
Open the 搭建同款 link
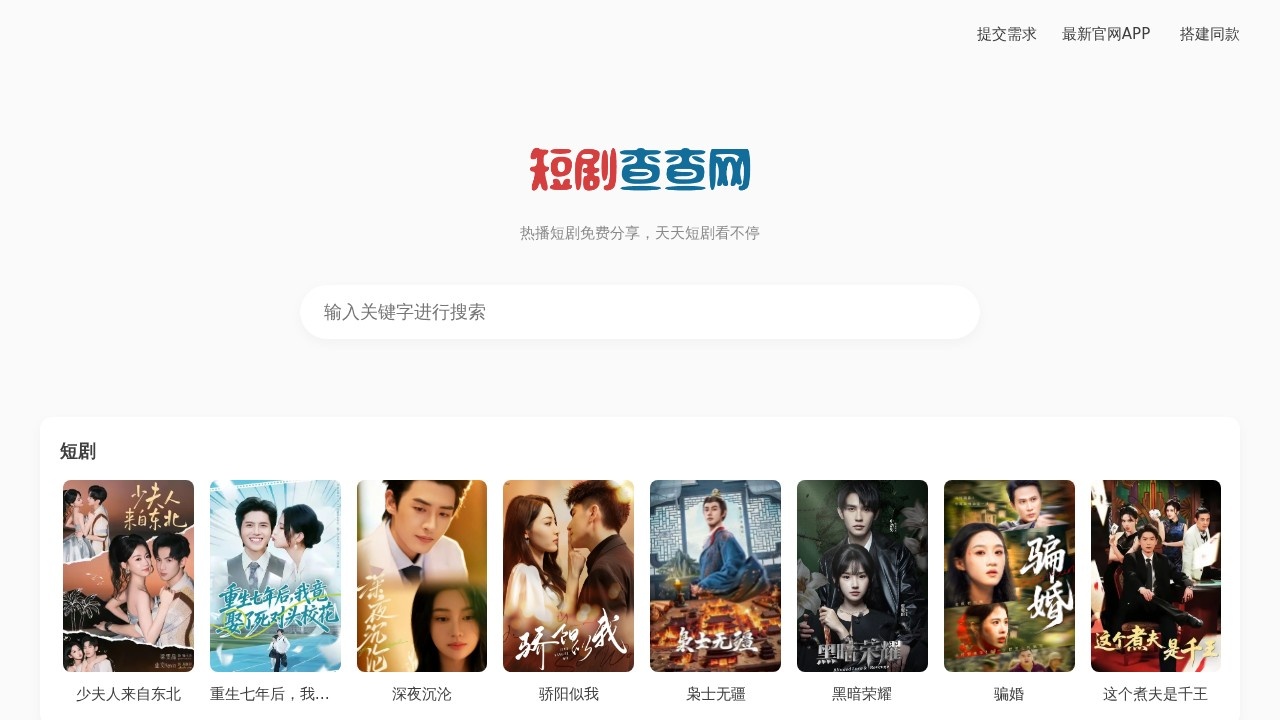[1209, 34]
